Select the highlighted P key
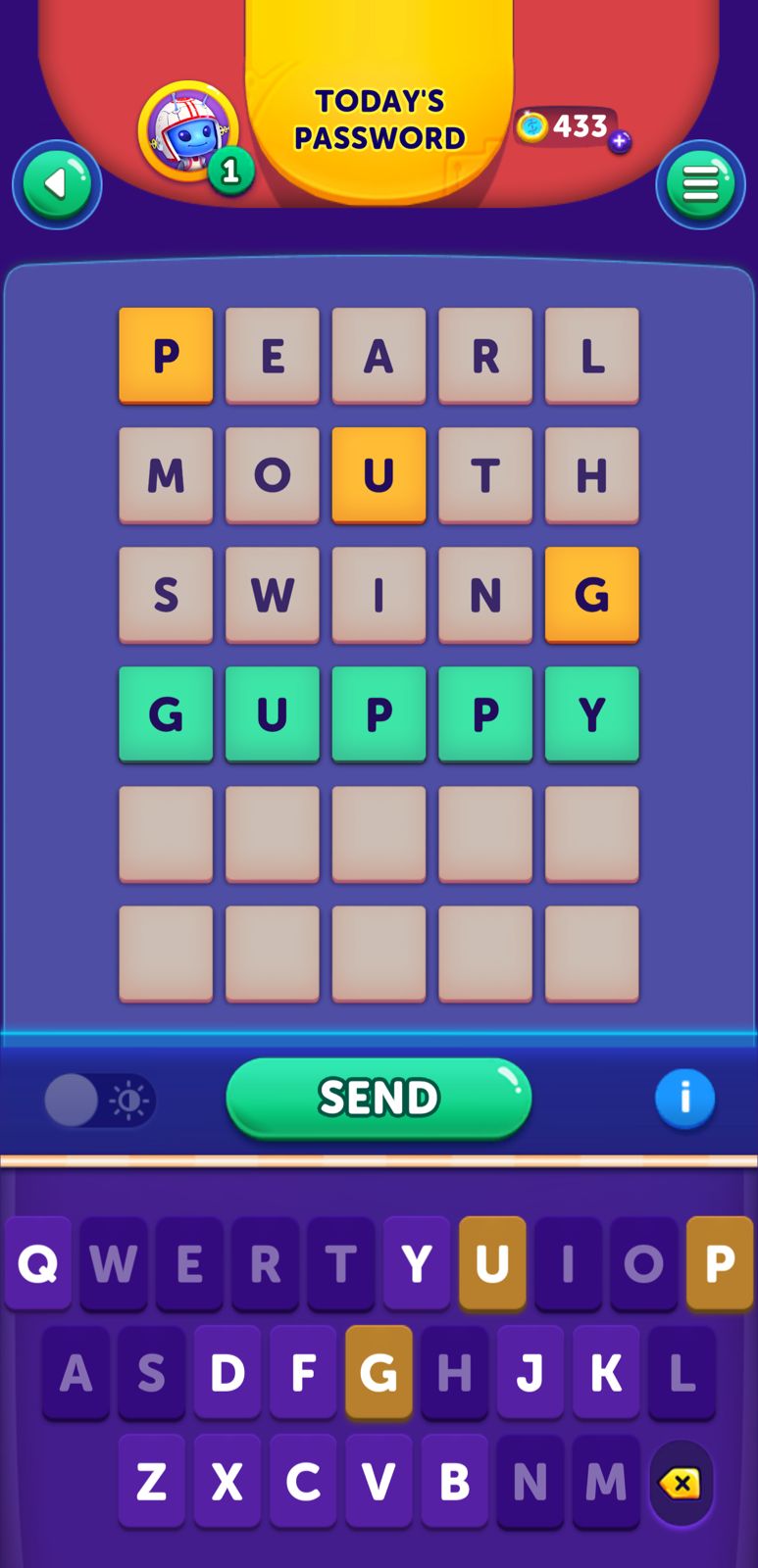Viewport: 758px width, 1568px height. pyautogui.click(x=720, y=1264)
